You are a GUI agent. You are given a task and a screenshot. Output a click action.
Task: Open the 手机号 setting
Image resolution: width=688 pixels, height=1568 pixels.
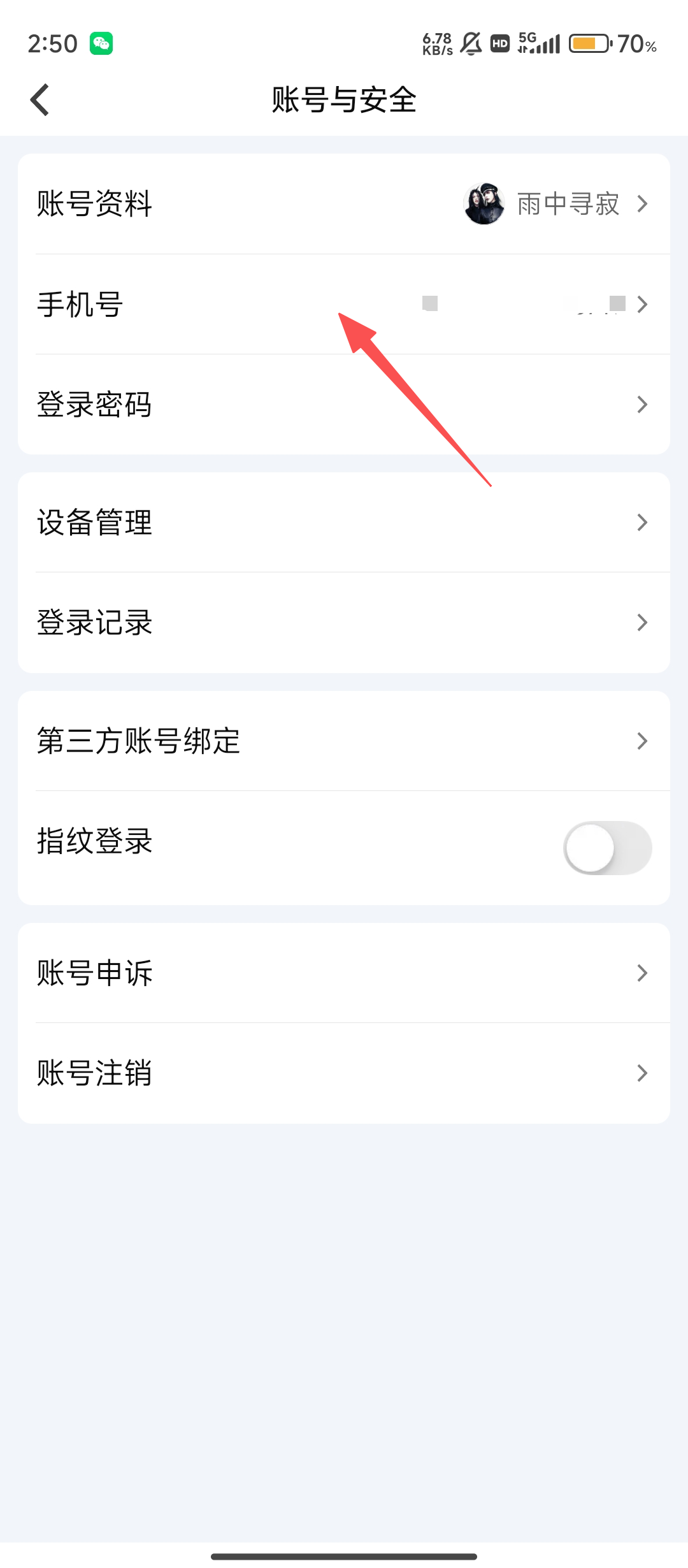pos(344,304)
